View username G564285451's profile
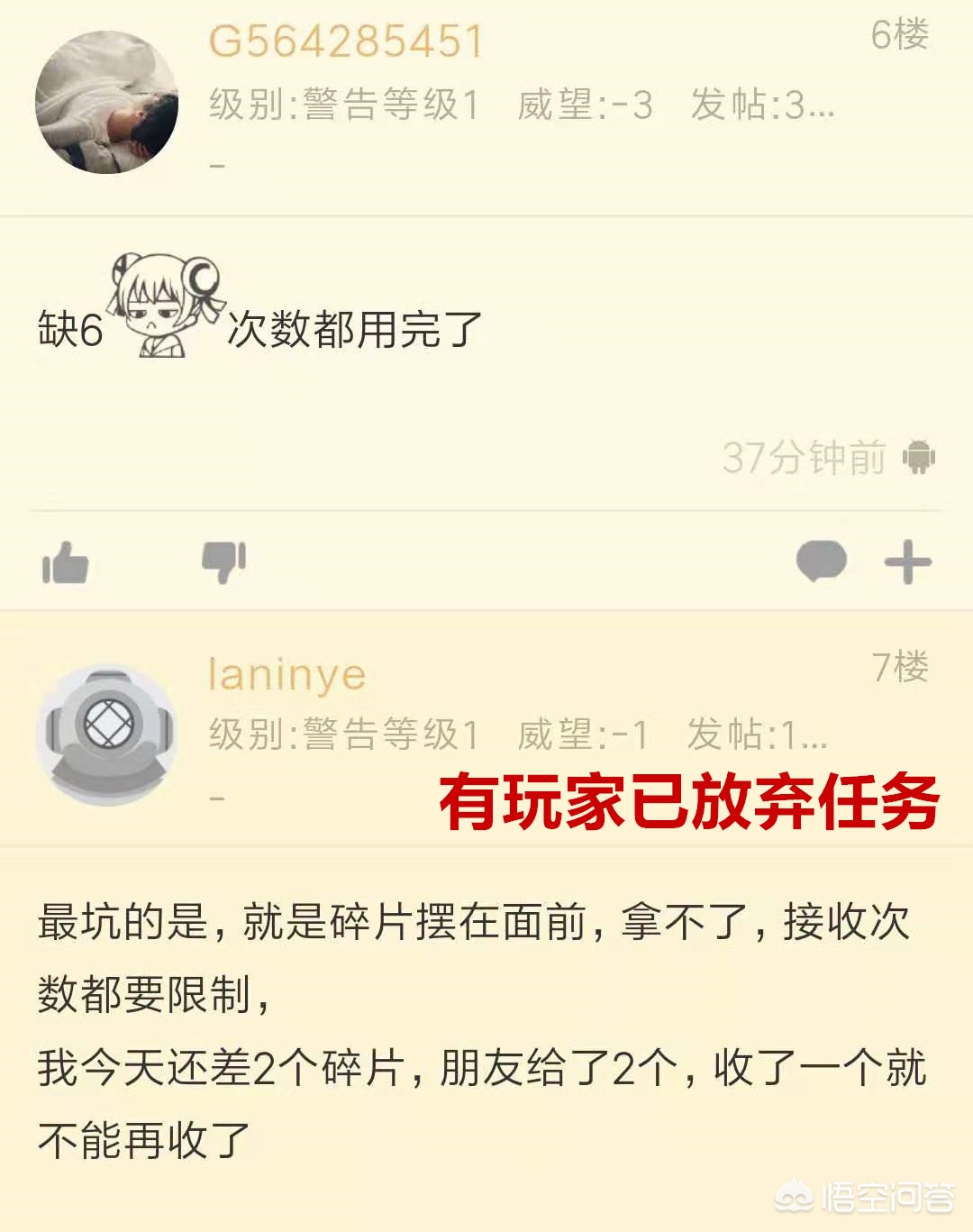Screen dimensions: 973x1232 [346, 41]
